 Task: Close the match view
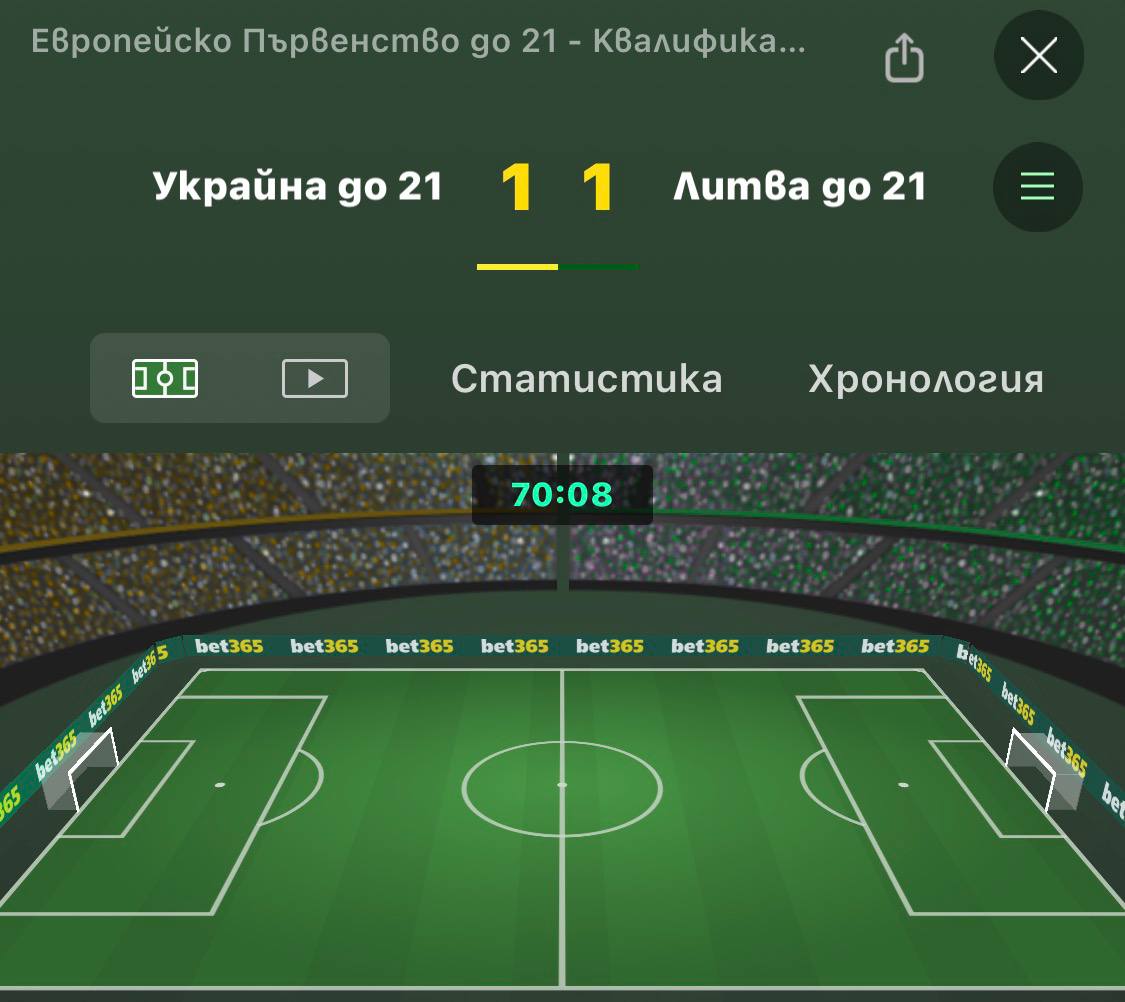tap(1038, 56)
